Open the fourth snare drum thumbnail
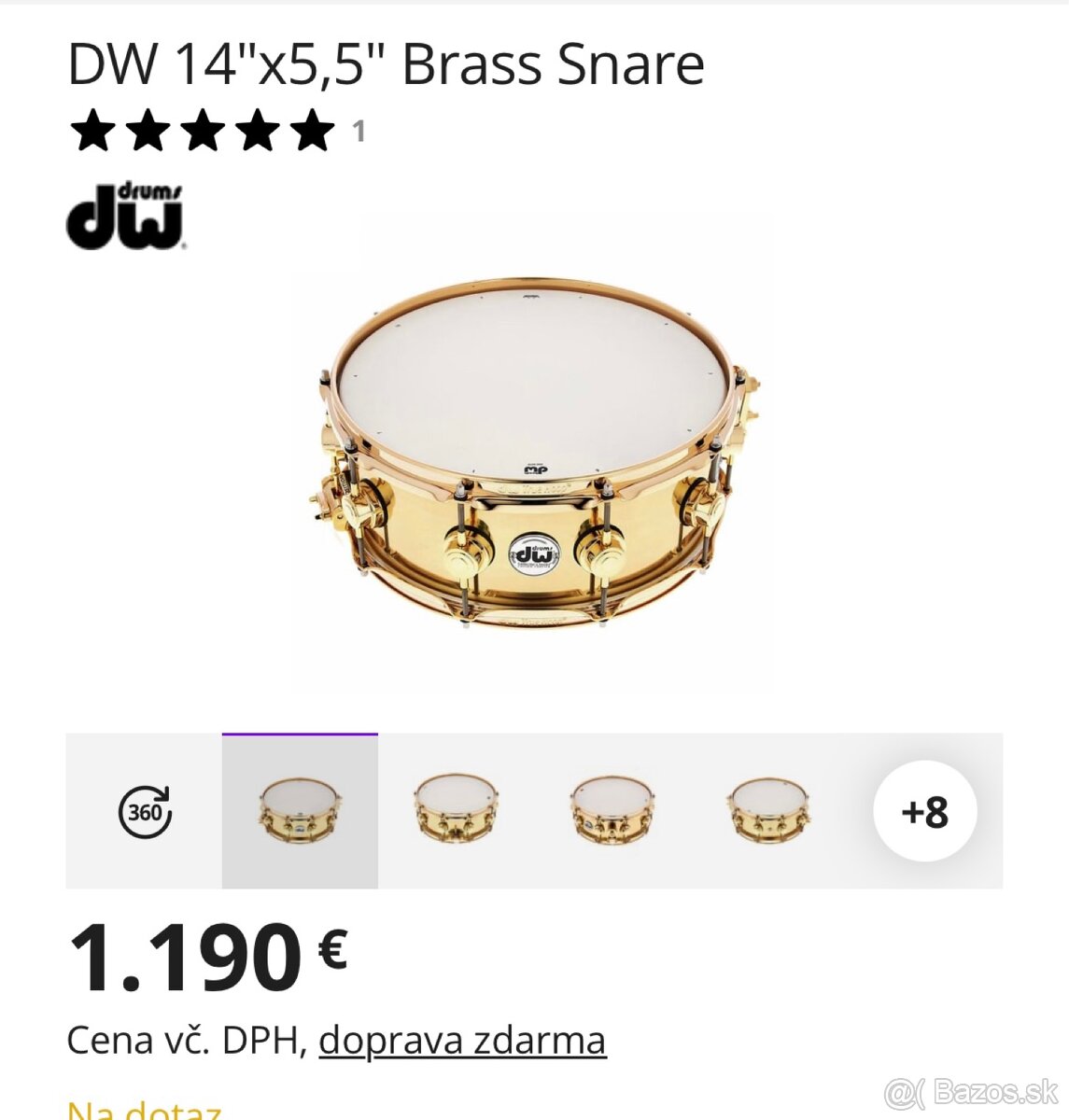Screen dimensions: 1069x1120 coord(767,811)
